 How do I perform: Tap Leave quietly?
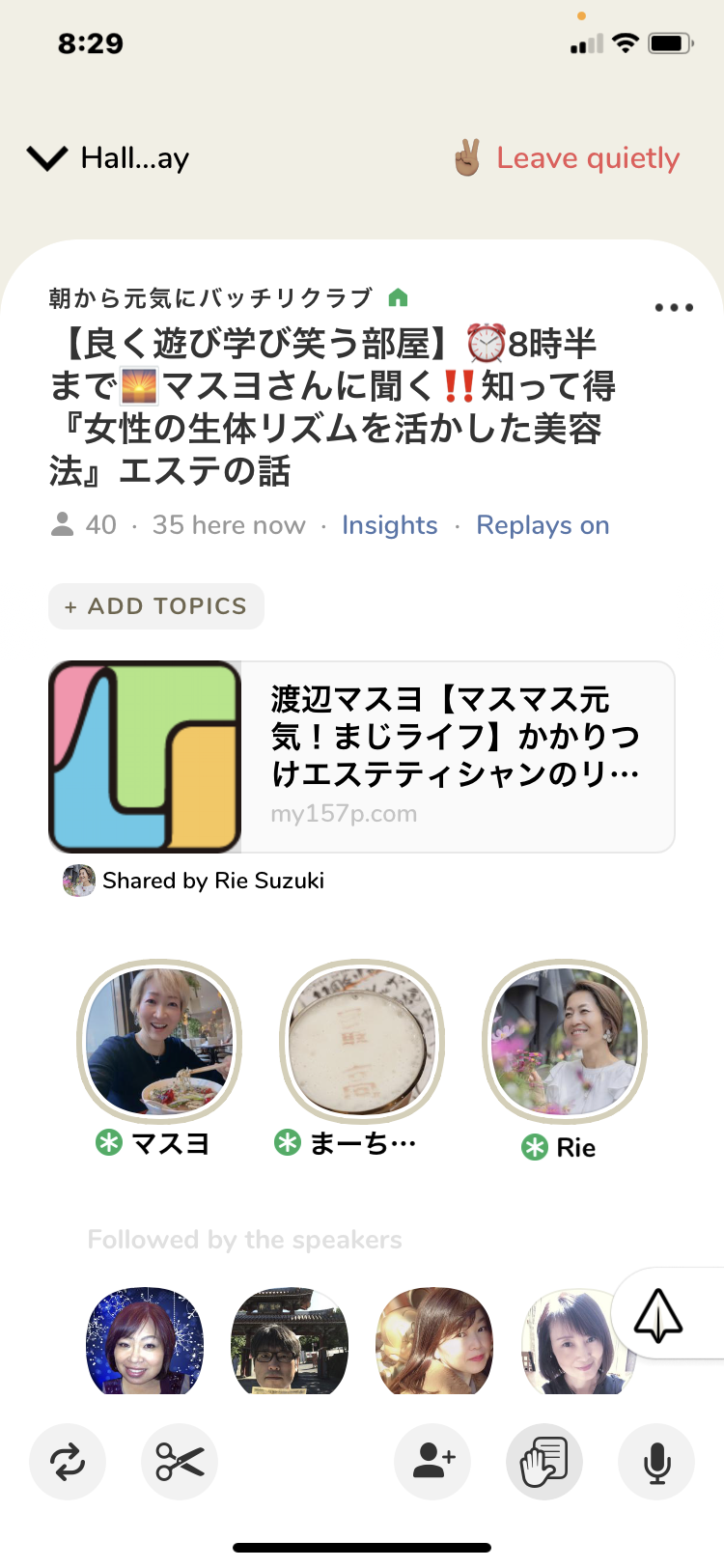(x=567, y=157)
